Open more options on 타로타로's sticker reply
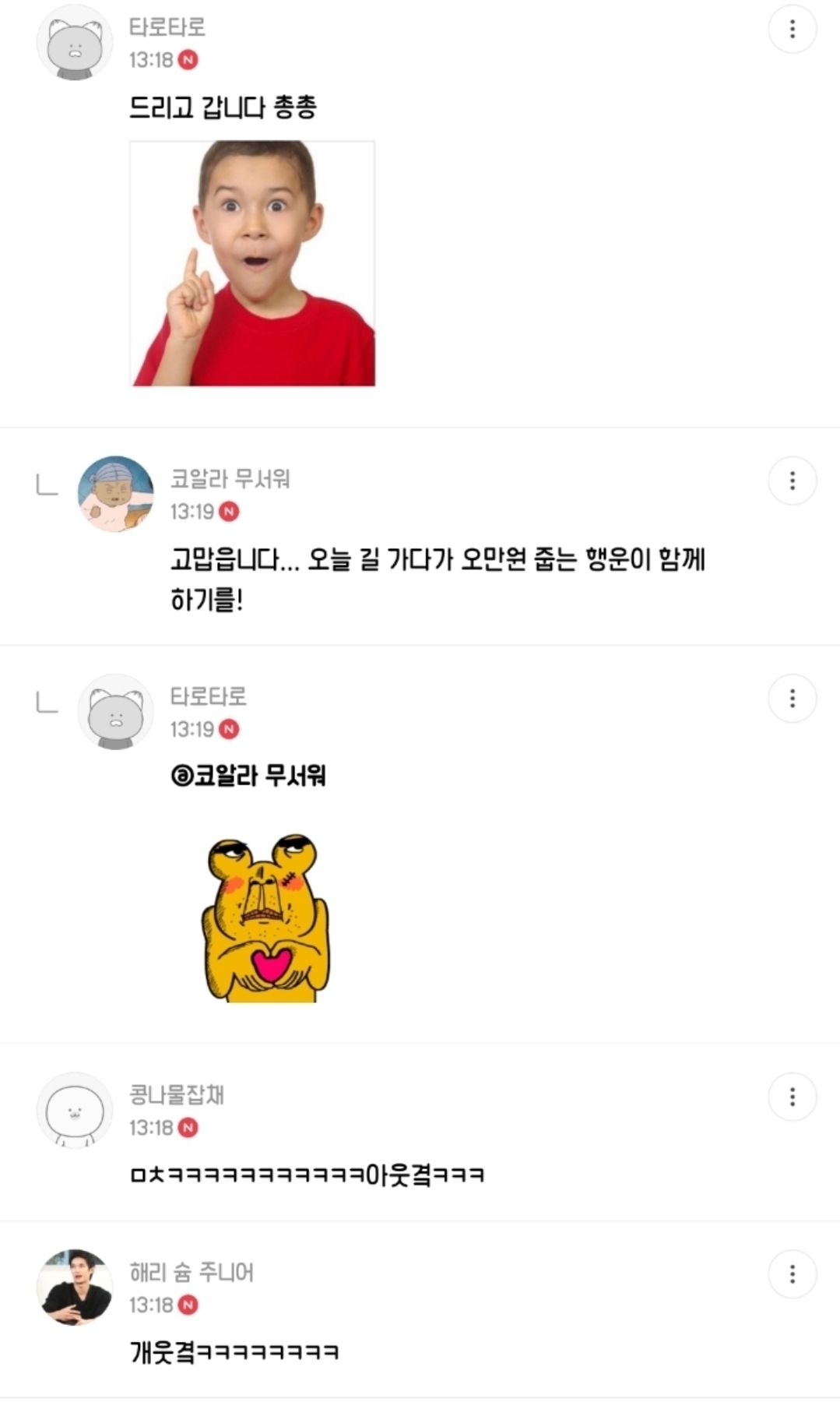Viewport: 840px width, 1416px height. point(792,698)
